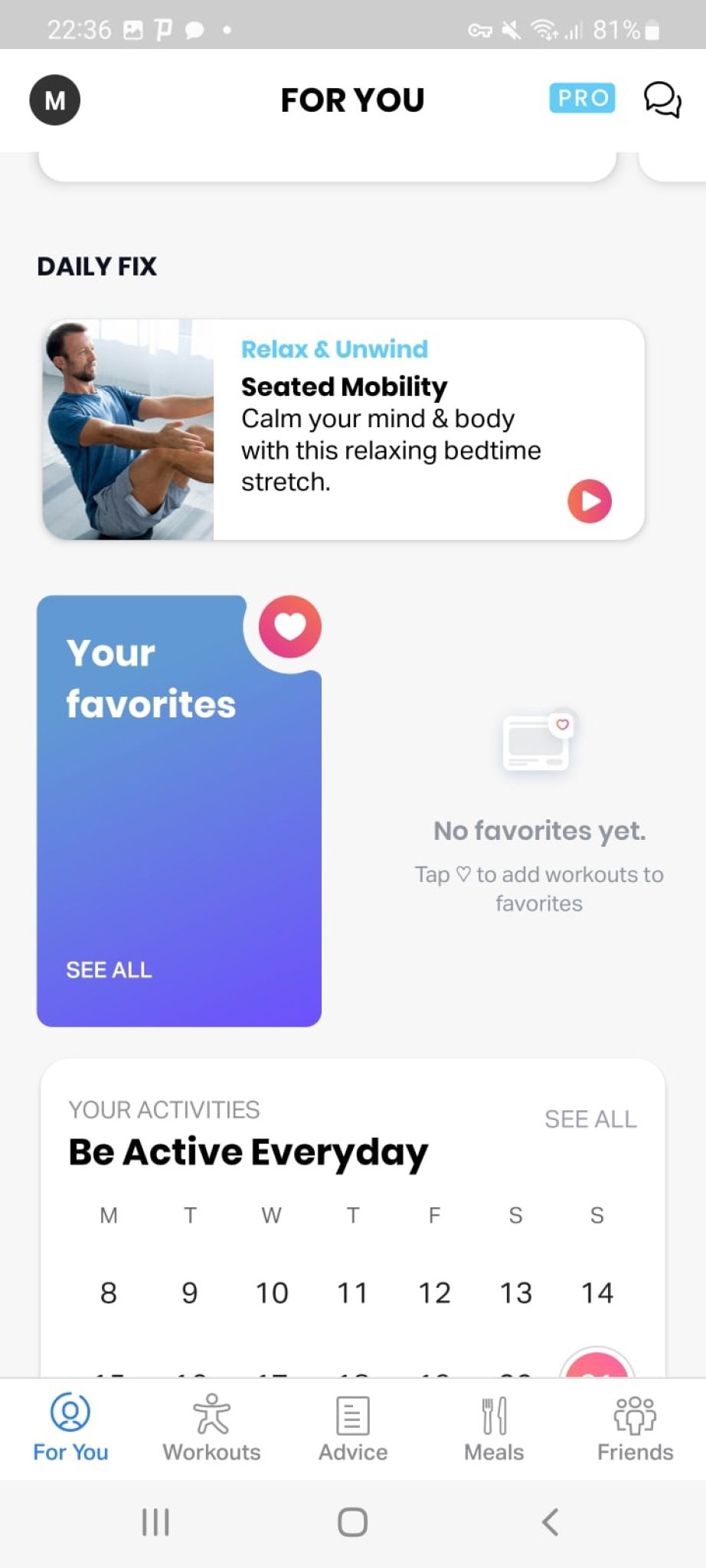This screenshot has width=706, height=1568.
Task: Open SEE ALL on favorites card
Action: tap(108, 969)
